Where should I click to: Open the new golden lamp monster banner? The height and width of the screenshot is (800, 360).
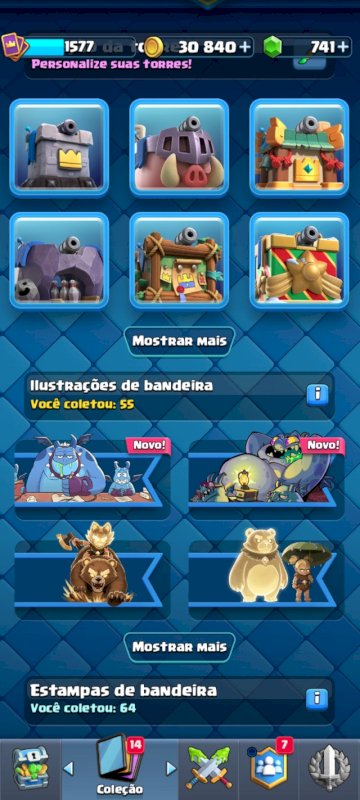tap(267, 472)
